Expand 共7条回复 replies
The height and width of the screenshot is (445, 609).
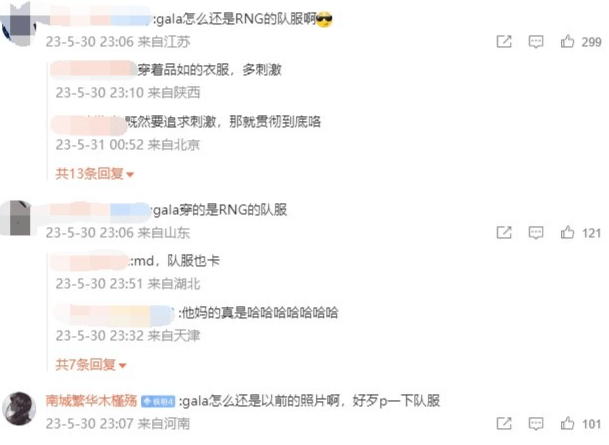(x=90, y=364)
